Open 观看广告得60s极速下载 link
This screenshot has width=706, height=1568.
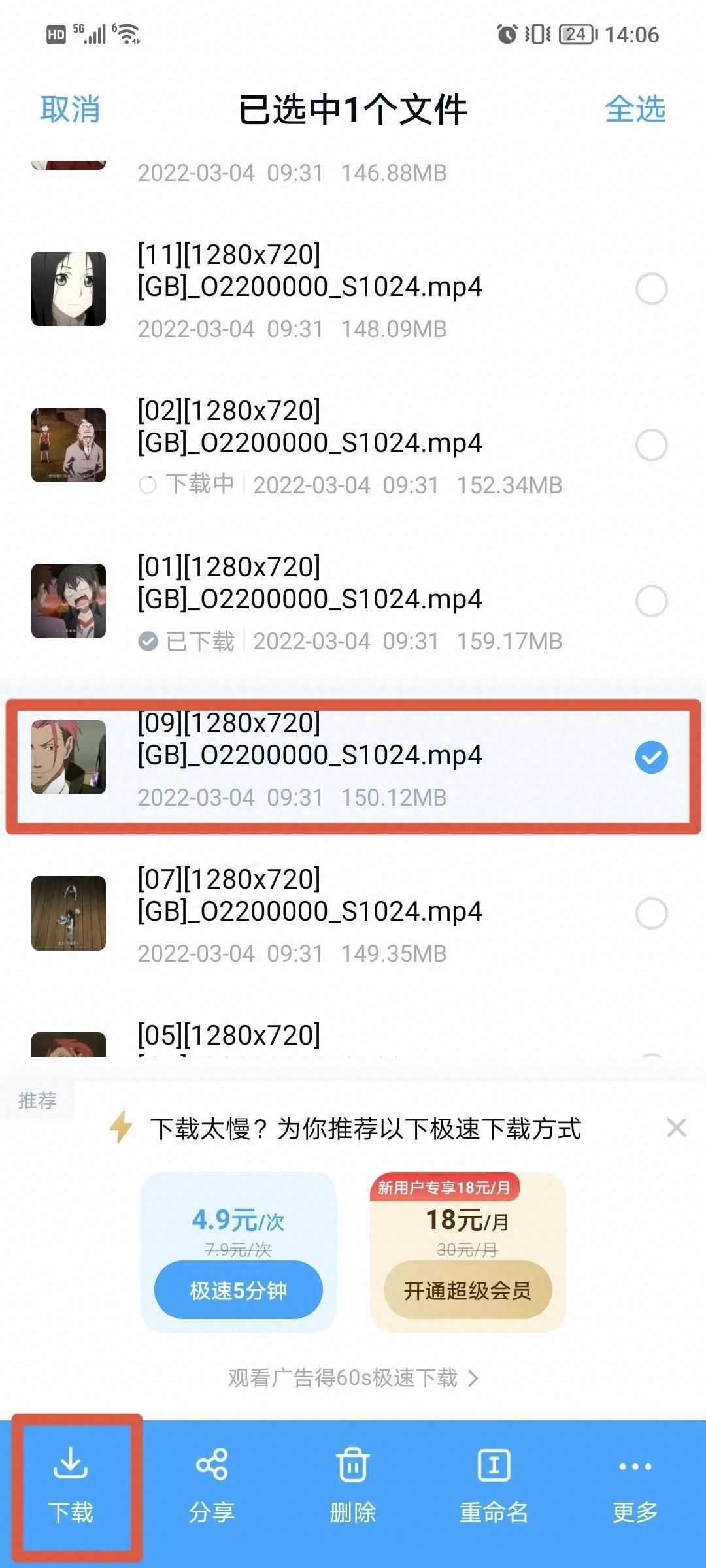point(353,1378)
